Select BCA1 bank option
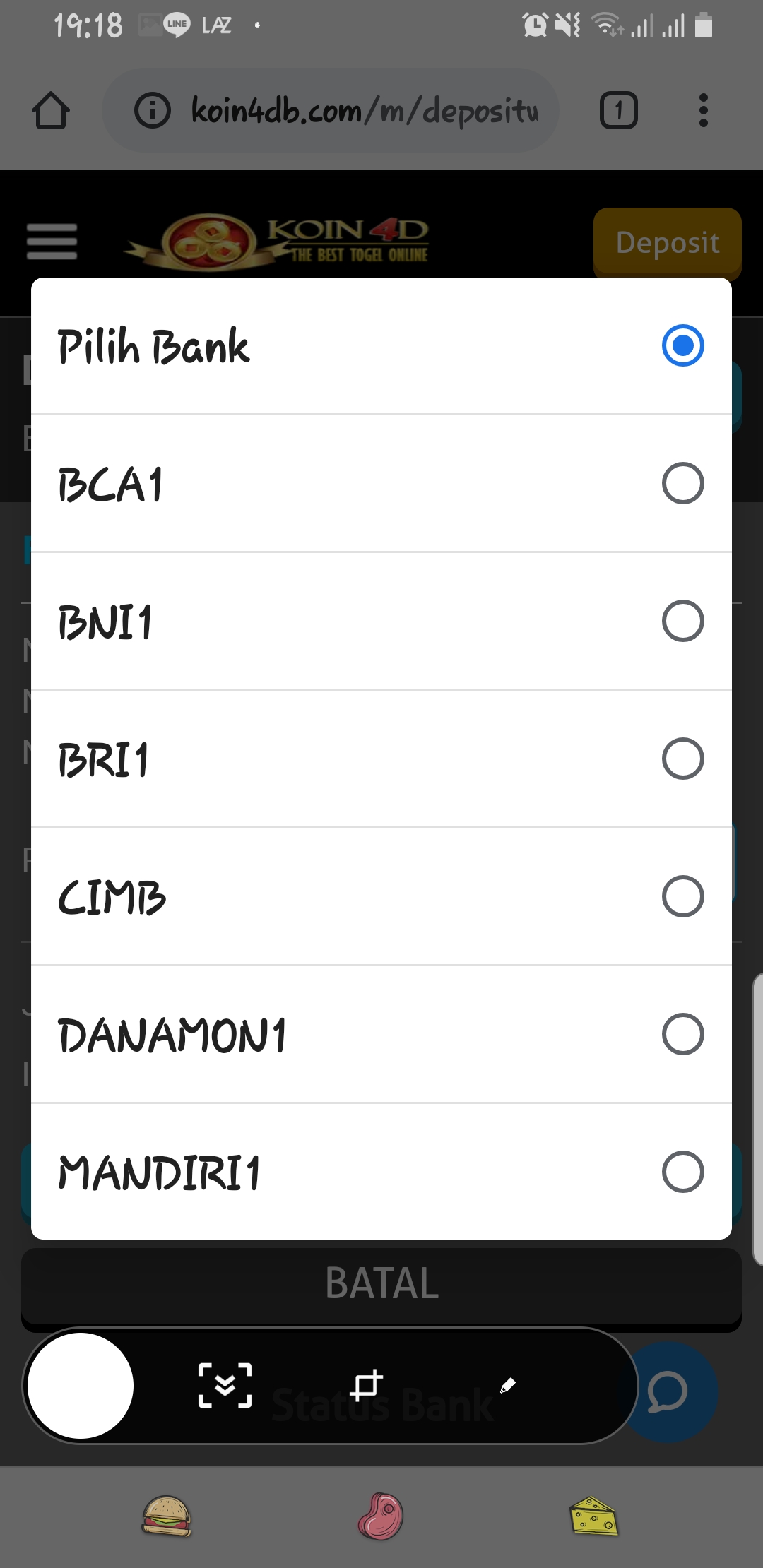This screenshot has height=1568, width=763. pos(381,484)
